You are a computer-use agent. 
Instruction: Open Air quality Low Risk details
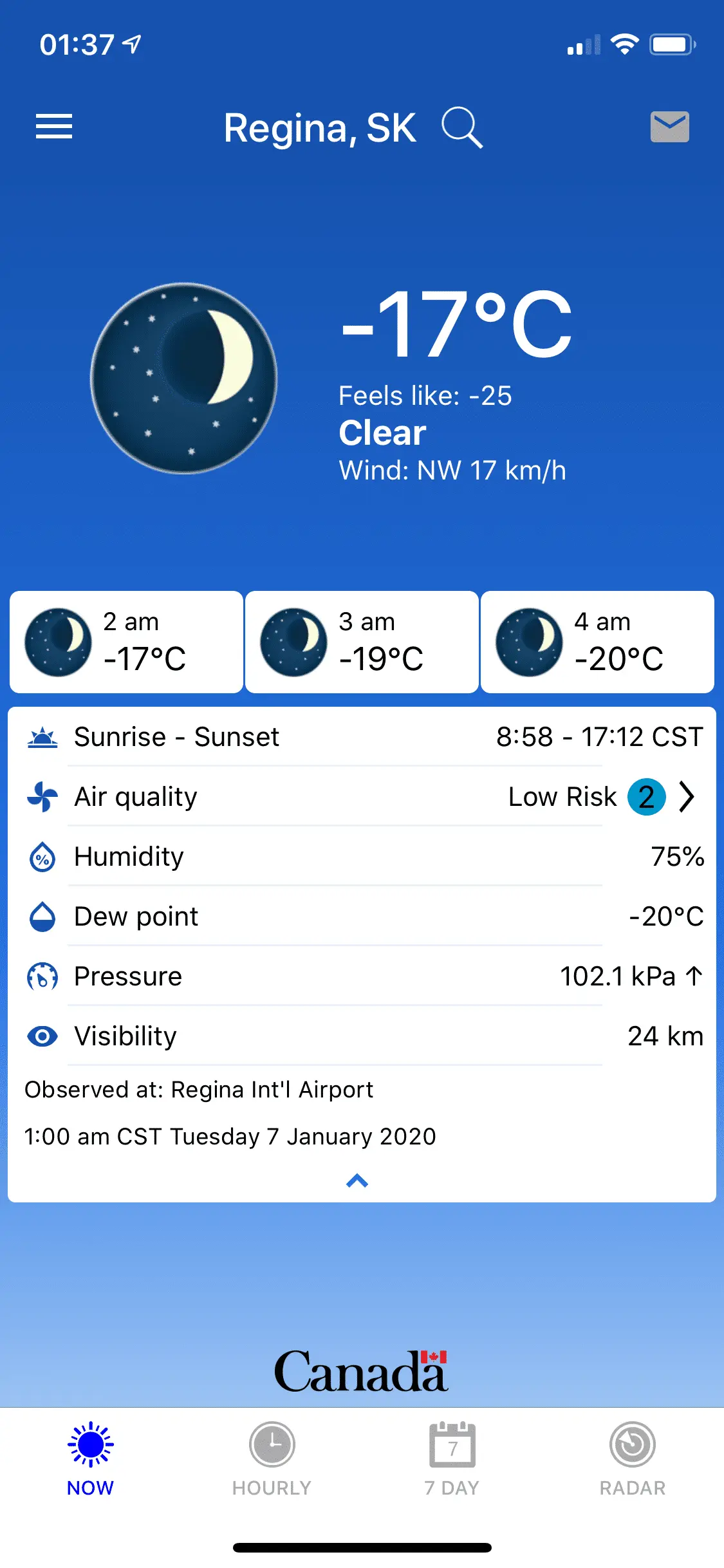coord(686,797)
